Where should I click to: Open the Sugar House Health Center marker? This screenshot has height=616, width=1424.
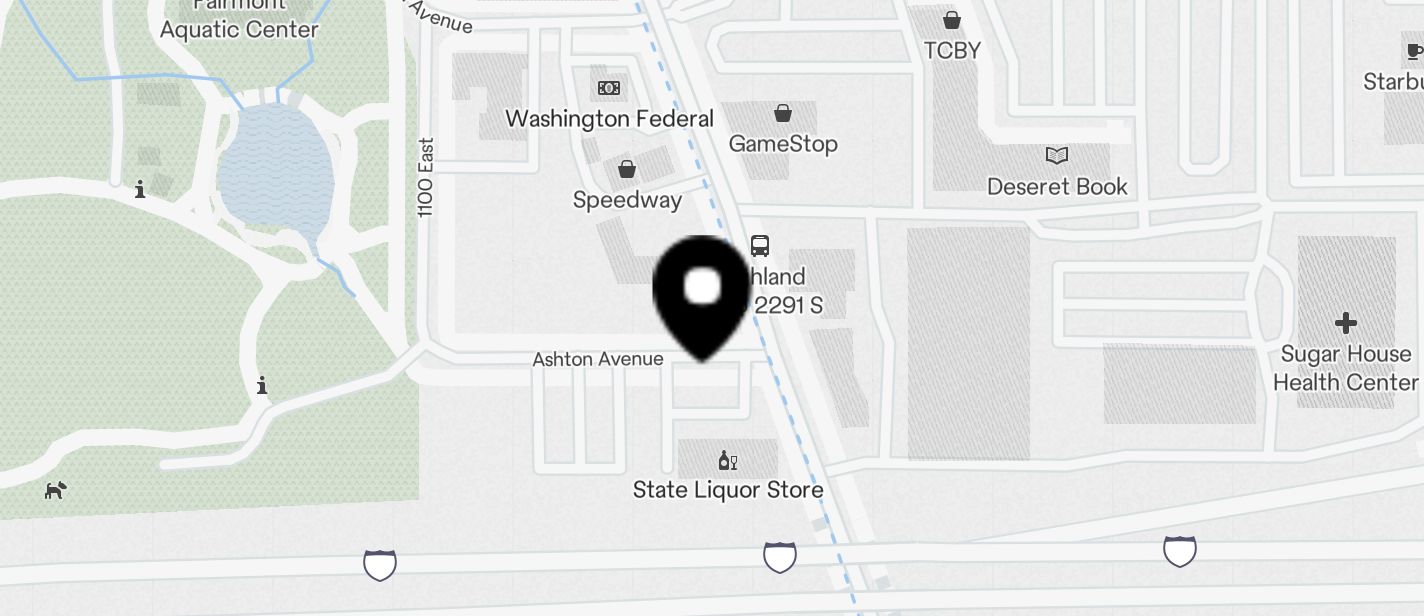pos(1345,323)
